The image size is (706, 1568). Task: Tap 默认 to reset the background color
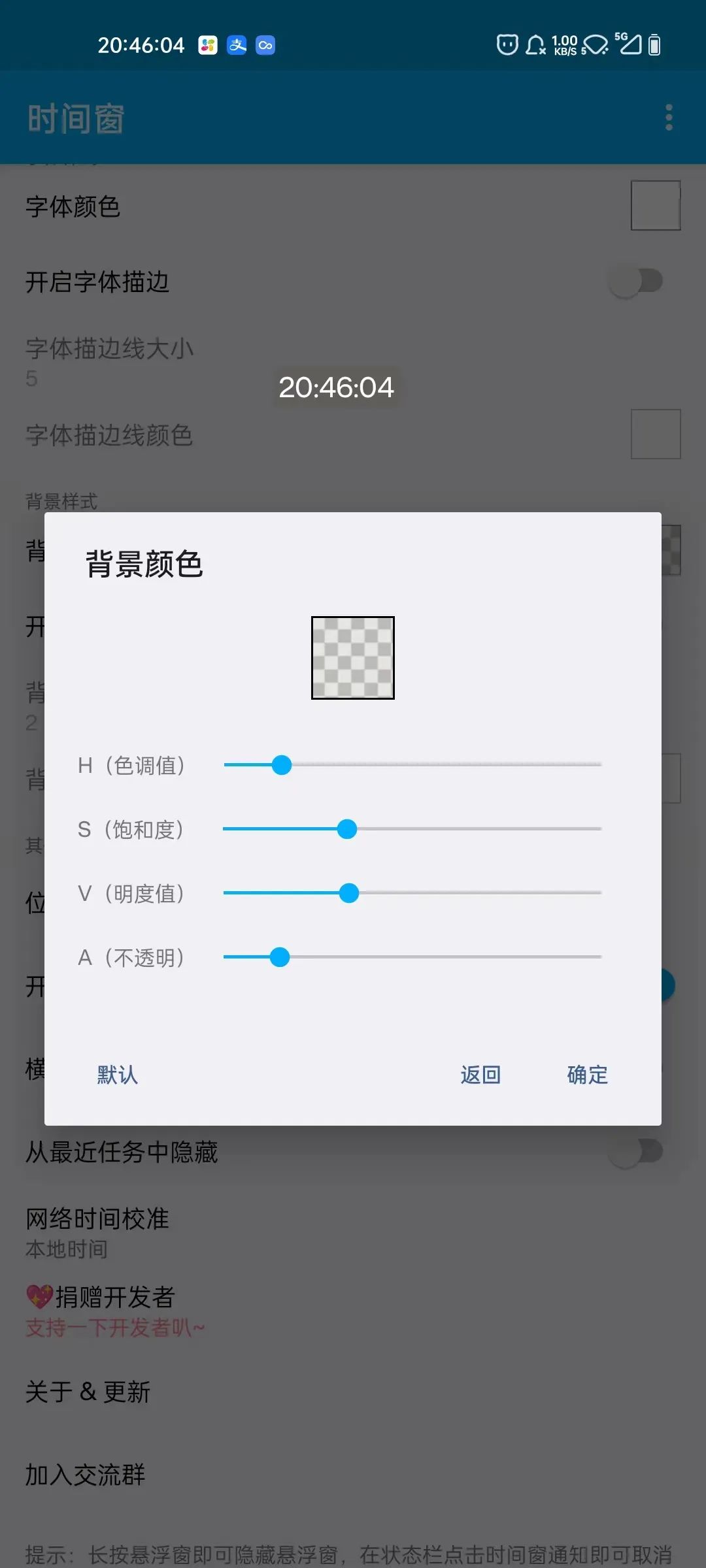pos(118,1075)
